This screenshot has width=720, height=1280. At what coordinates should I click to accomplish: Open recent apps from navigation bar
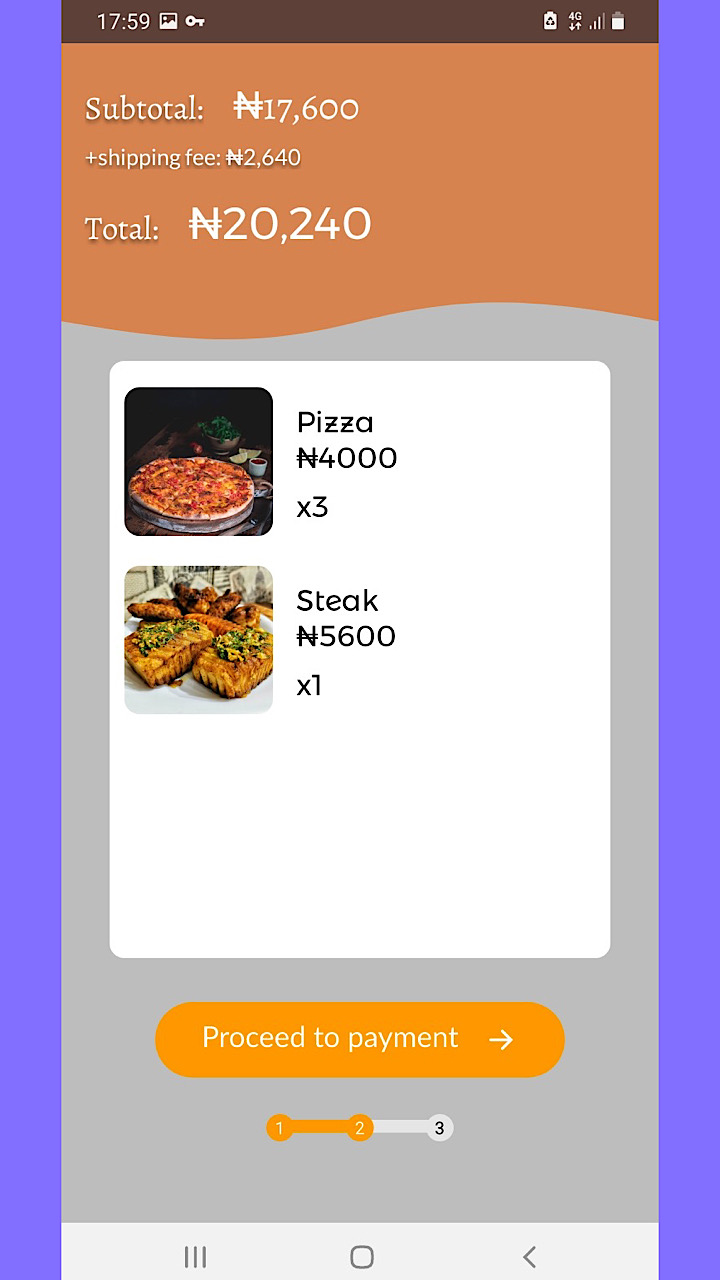[195, 1256]
